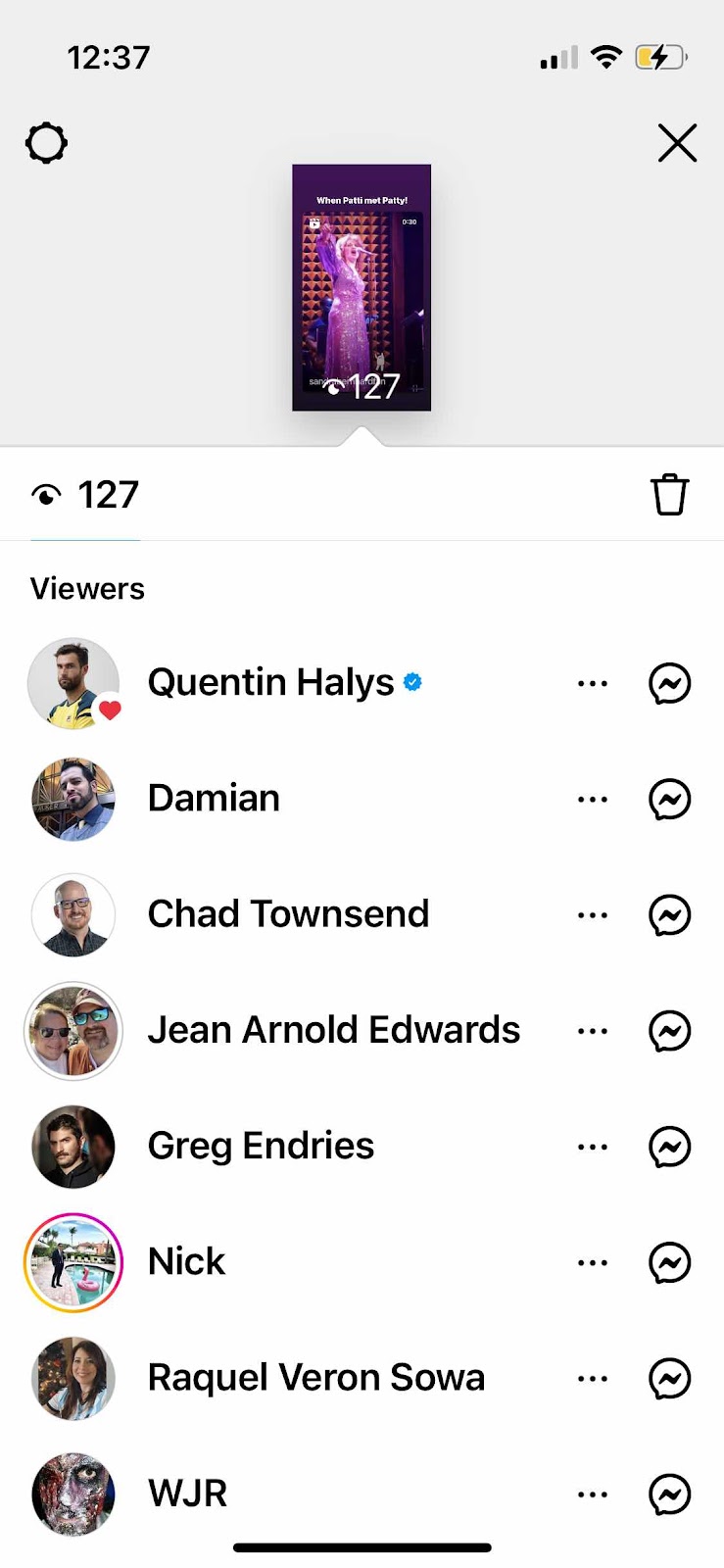The width and height of the screenshot is (724, 1568).
Task: Message Raquel Veron Sowa
Action: (x=670, y=1379)
